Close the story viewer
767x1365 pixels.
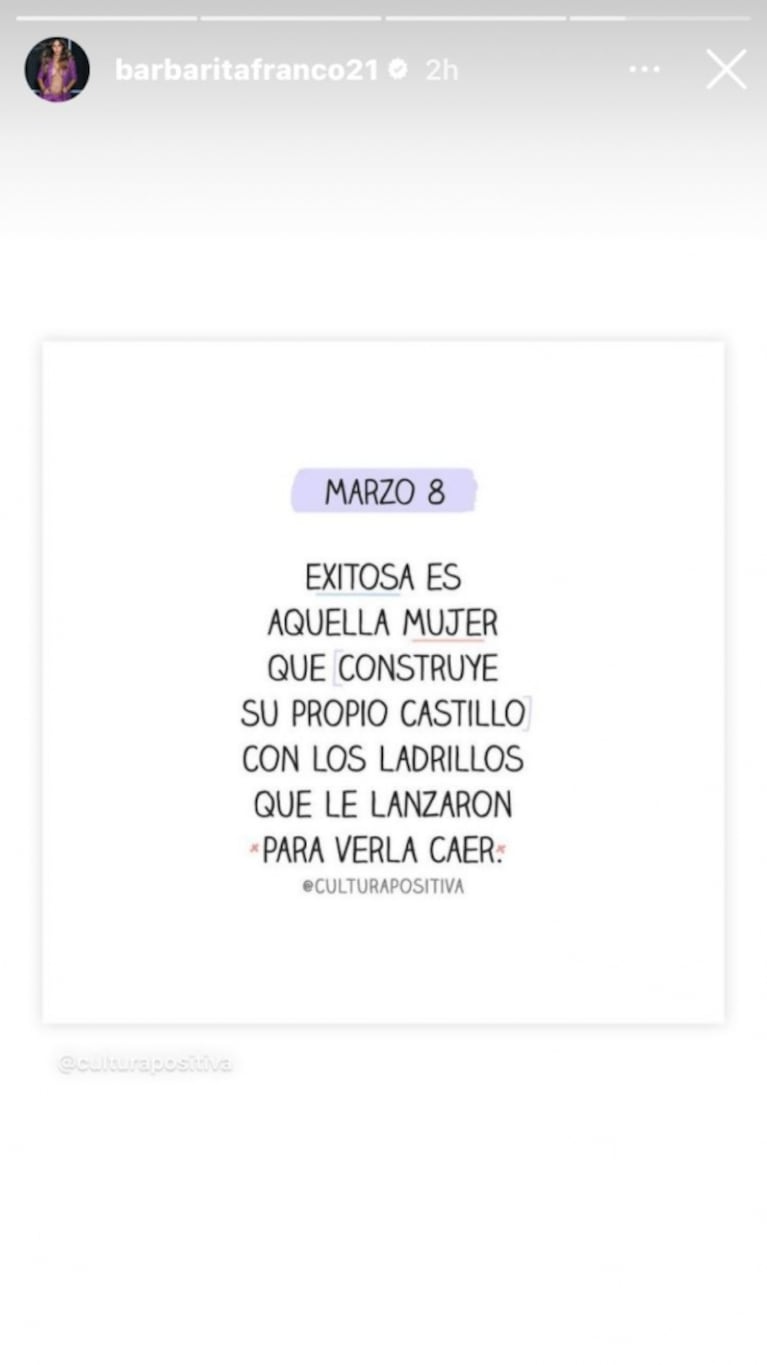[726, 70]
